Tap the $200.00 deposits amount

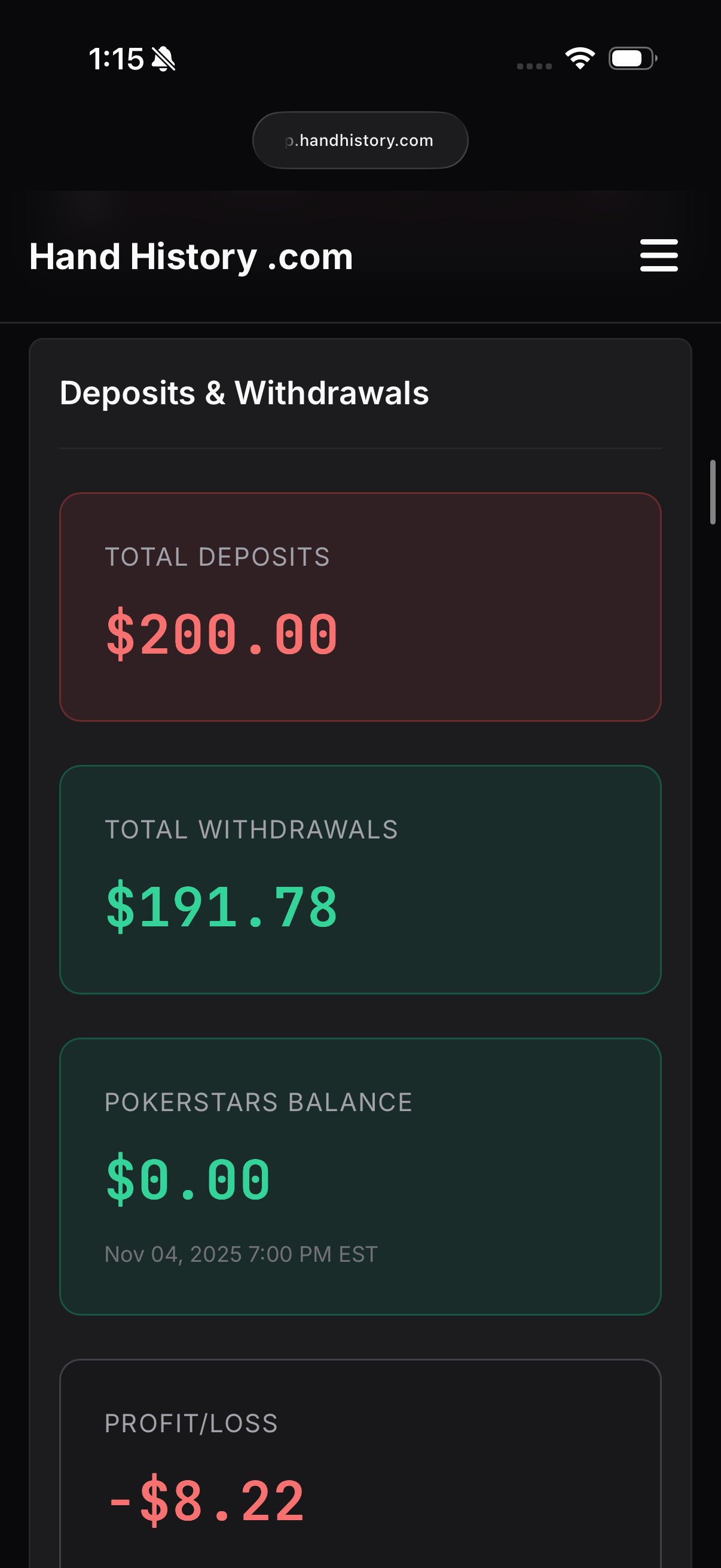point(221,635)
